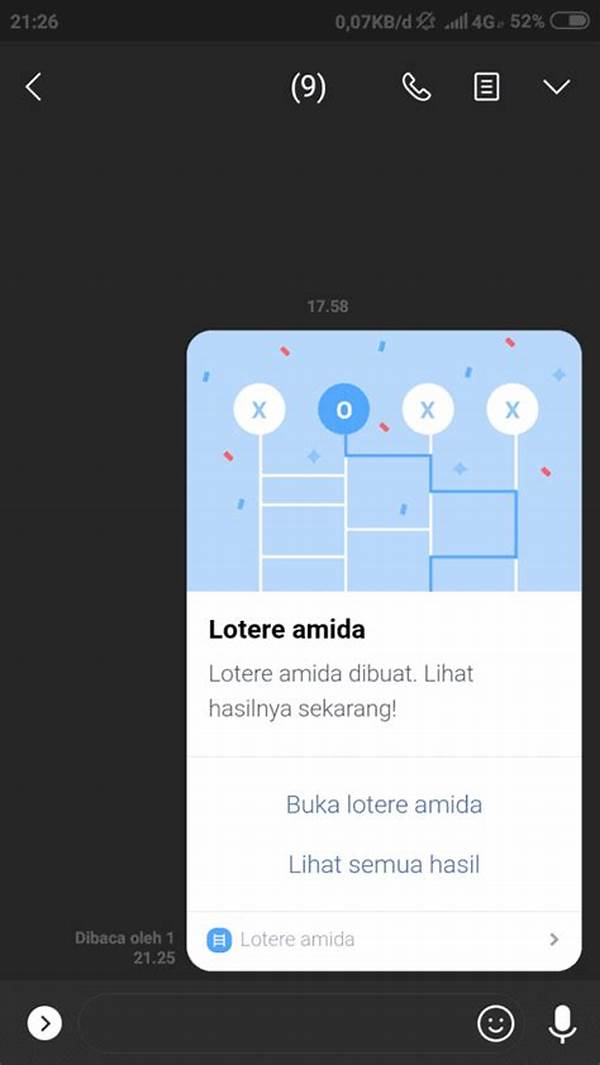600x1065 pixels.
Task: Open the chat notes icon
Action: tap(486, 88)
